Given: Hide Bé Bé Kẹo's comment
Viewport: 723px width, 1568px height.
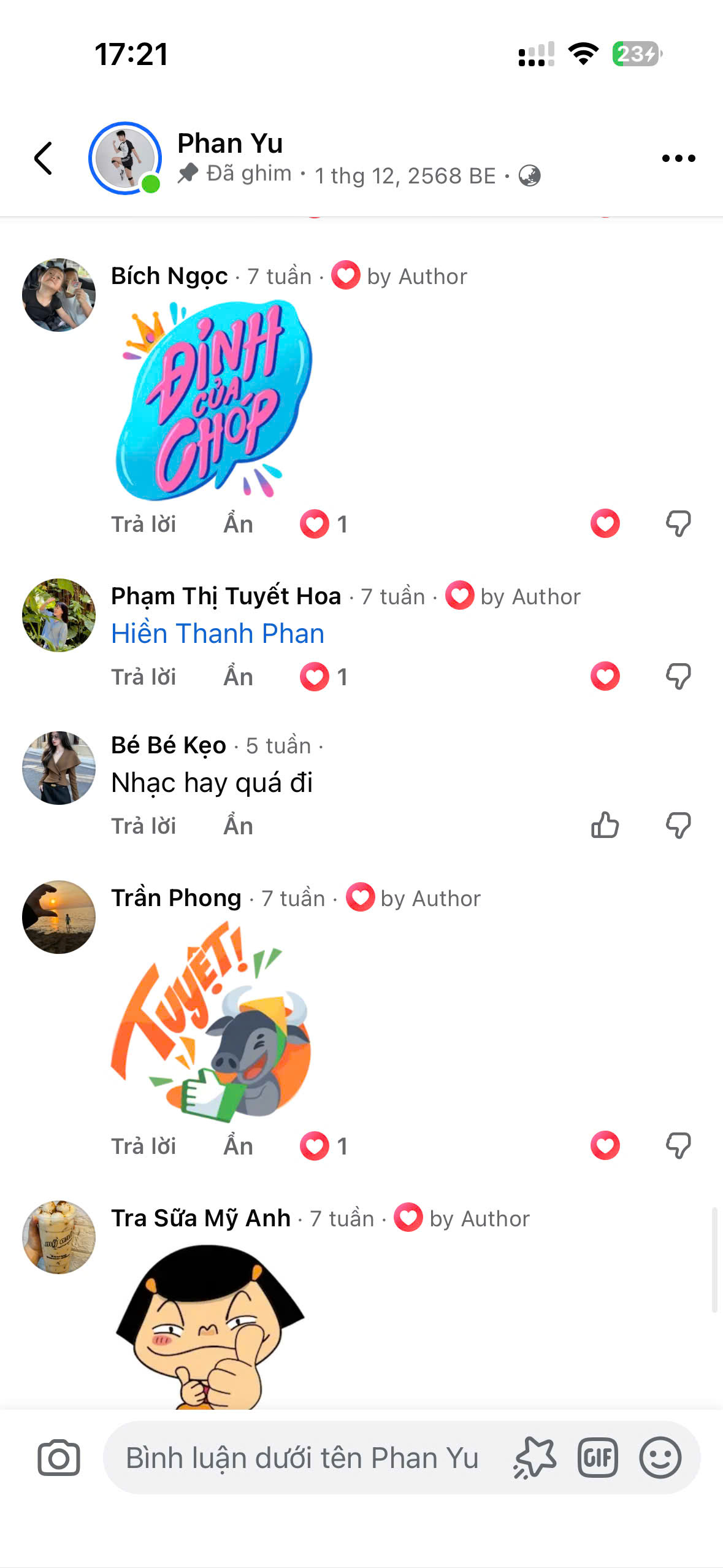Looking at the screenshot, I should pyautogui.click(x=238, y=826).
